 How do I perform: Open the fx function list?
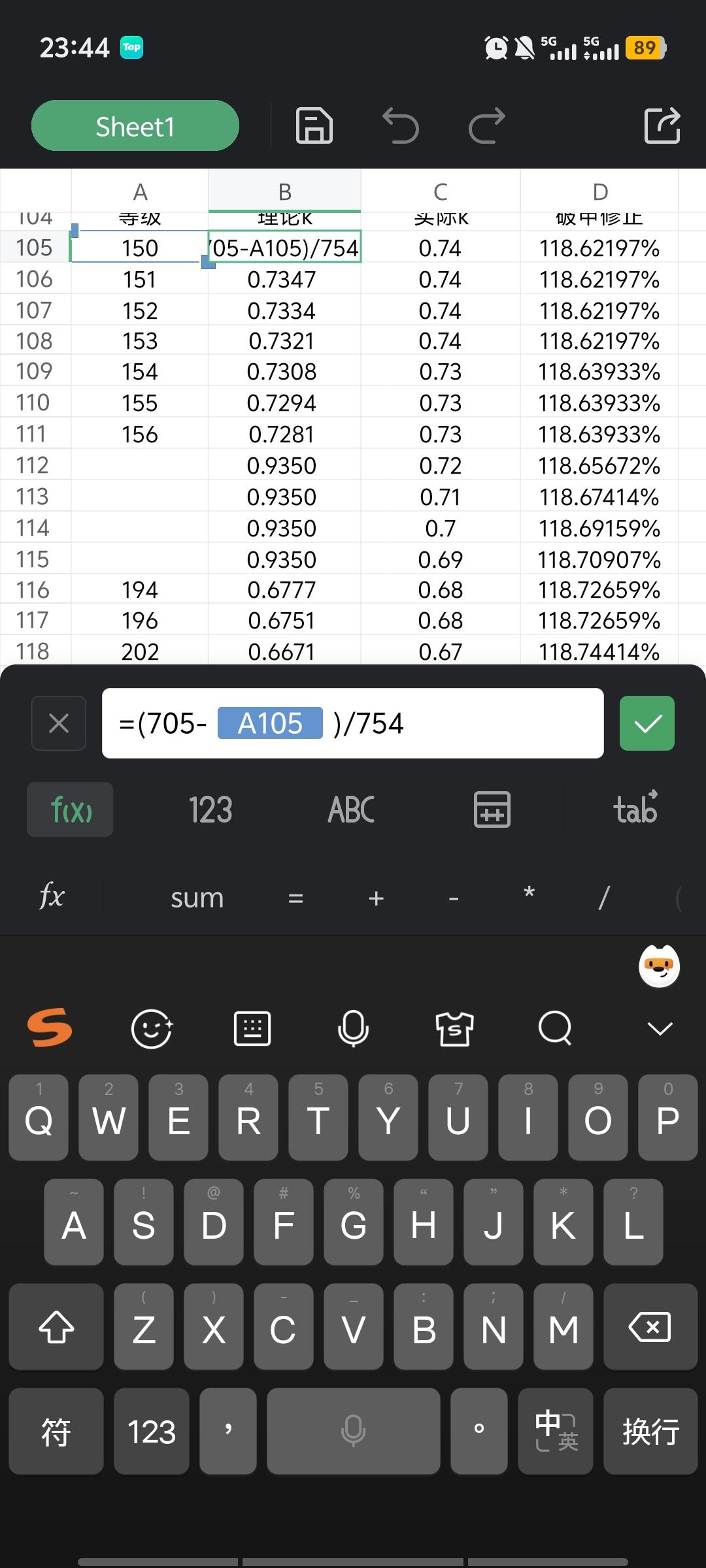tap(52, 896)
